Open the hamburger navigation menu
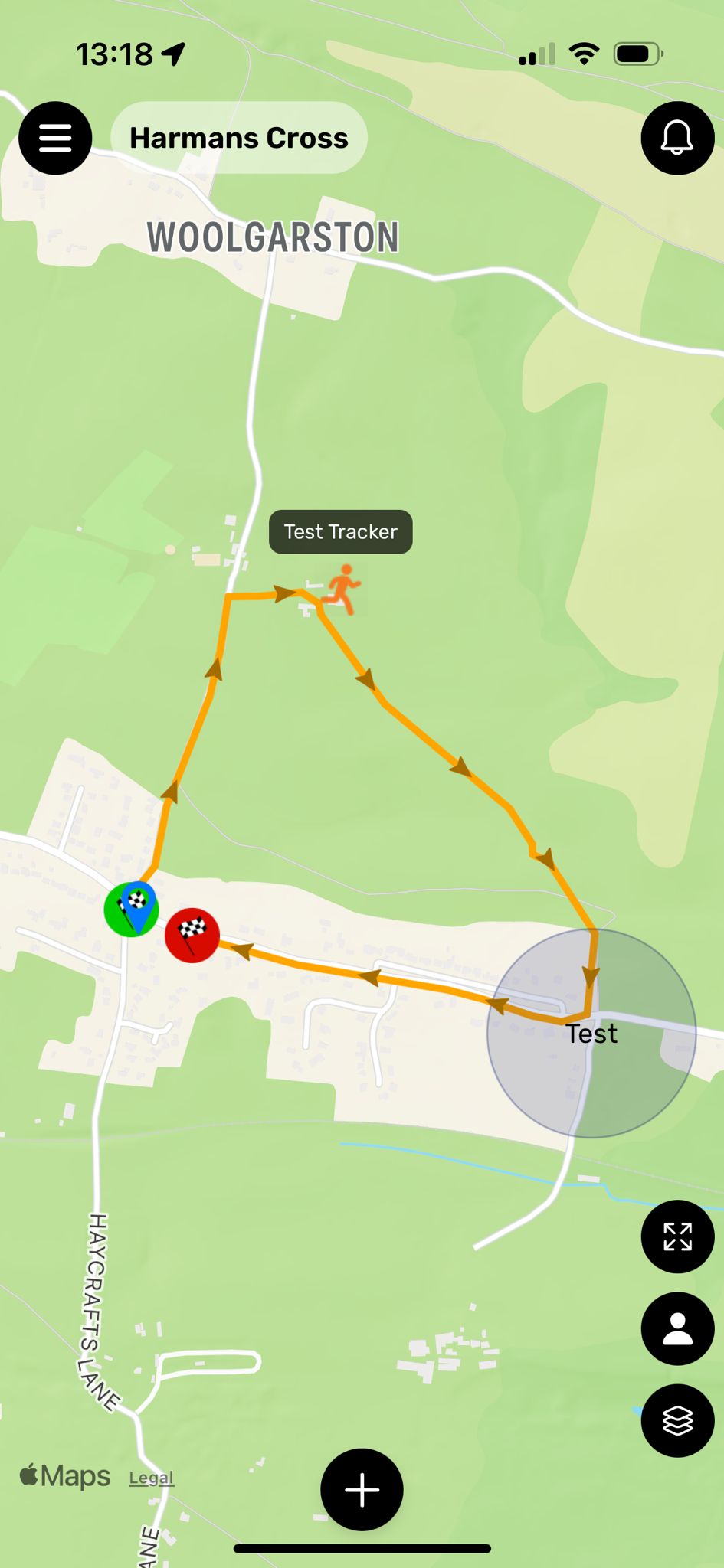Screen dimensions: 724x1568 coord(54,138)
